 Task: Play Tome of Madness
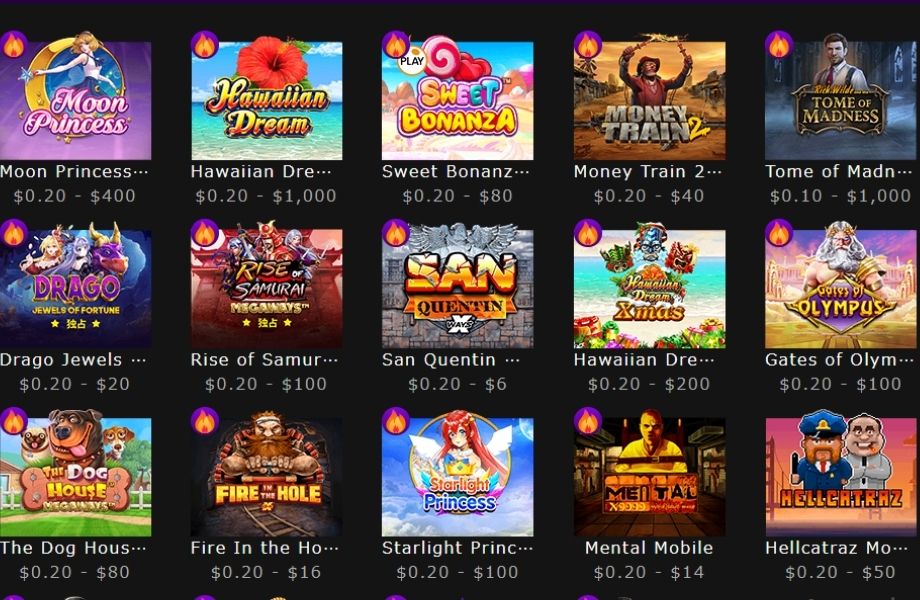tap(840, 101)
